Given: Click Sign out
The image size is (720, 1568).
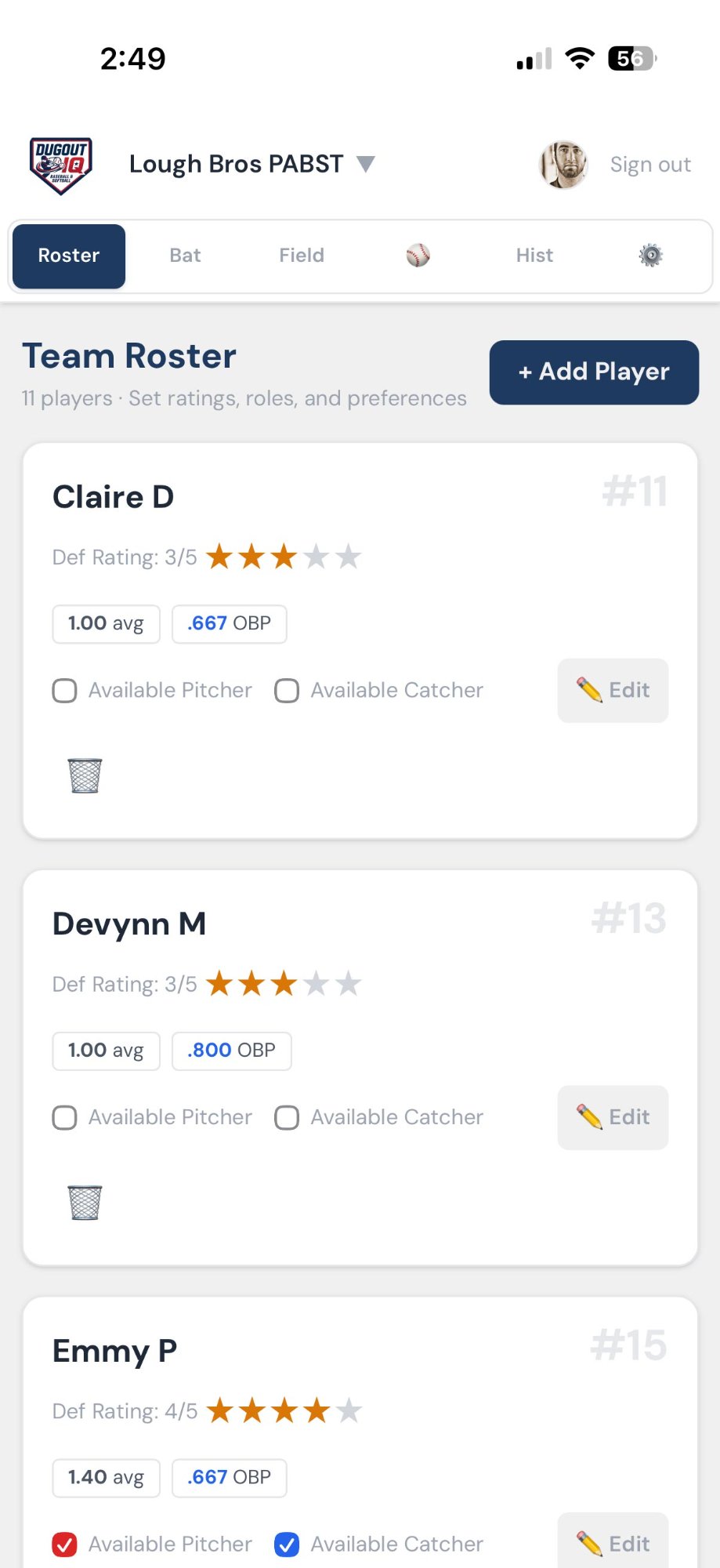Looking at the screenshot, I should coord(650,164).
